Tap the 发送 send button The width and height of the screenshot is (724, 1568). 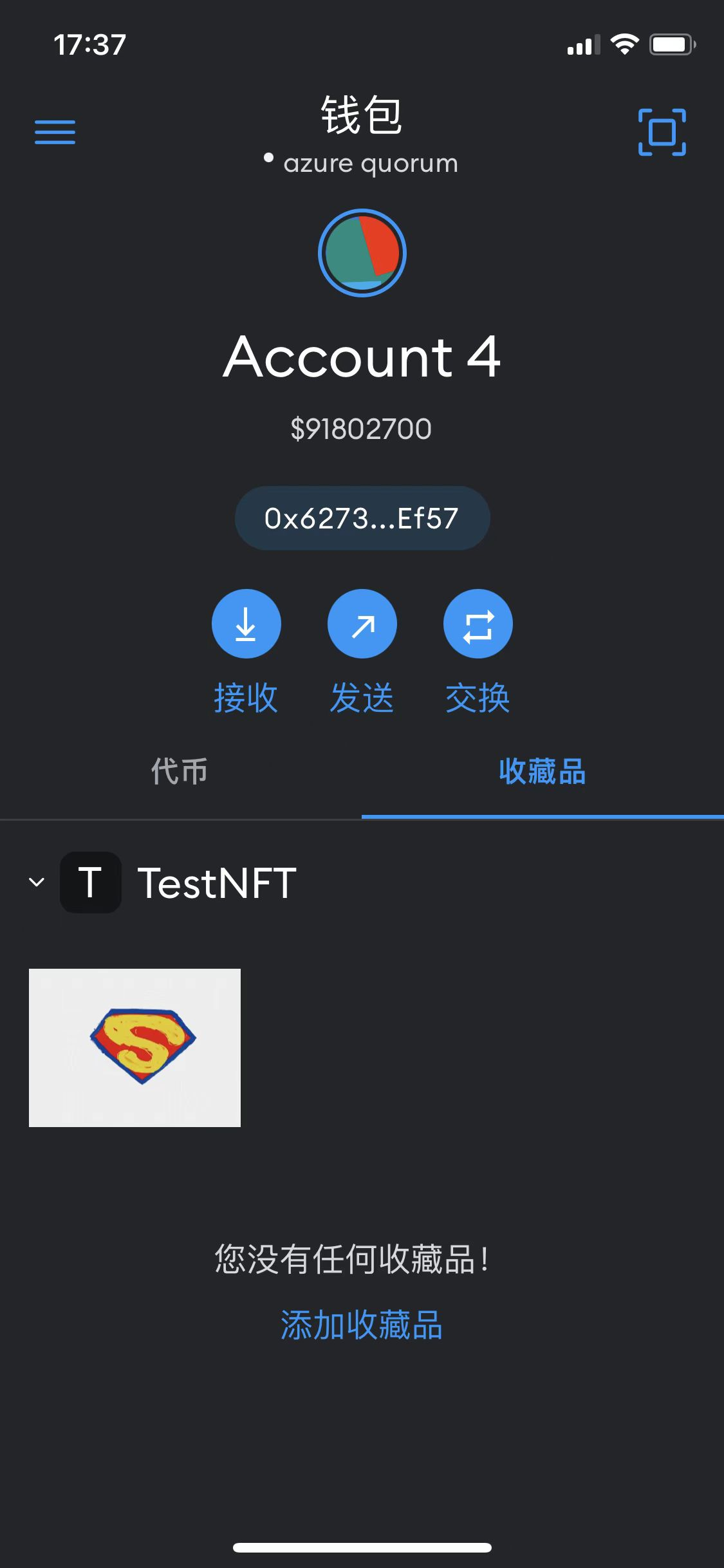(x=362, y=624)
